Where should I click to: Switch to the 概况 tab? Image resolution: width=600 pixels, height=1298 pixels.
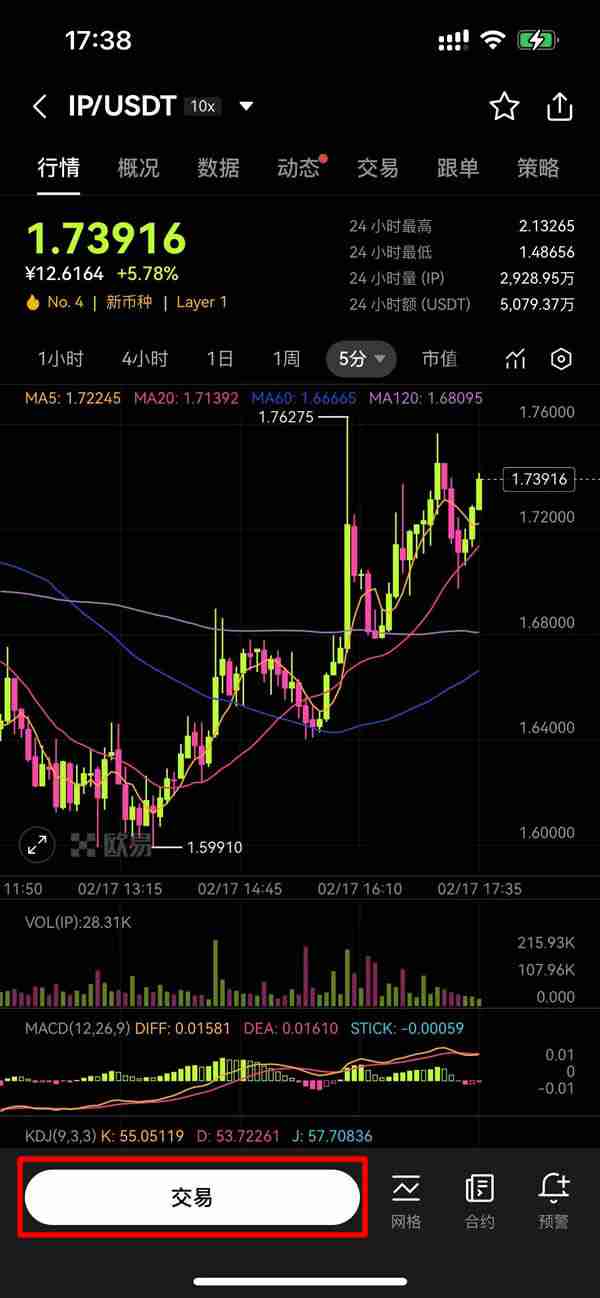(x=138, y=168)
